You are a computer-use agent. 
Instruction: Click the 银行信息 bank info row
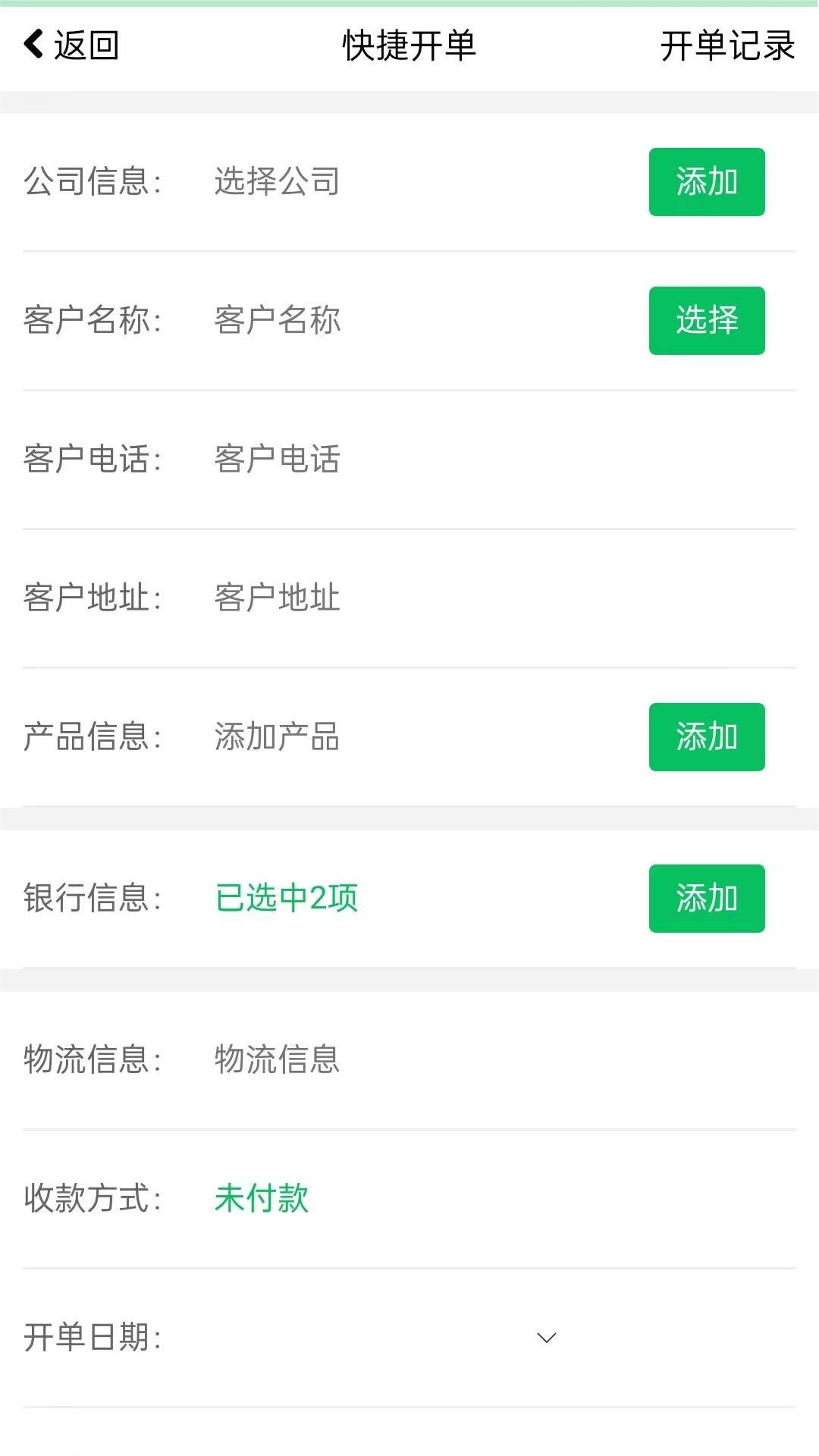[x=93, y=899]
